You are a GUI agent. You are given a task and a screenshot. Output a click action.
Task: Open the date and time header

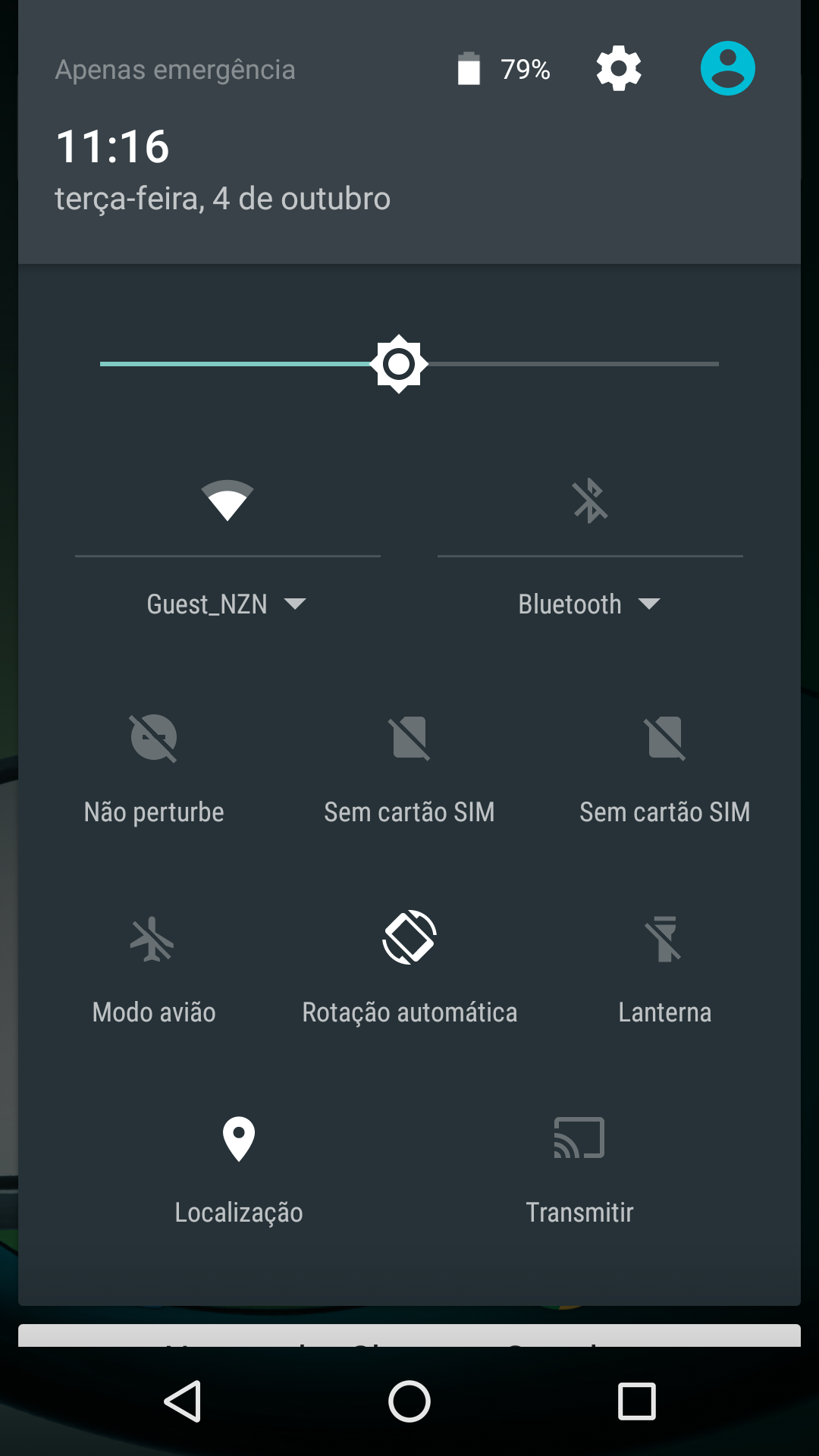223,170
